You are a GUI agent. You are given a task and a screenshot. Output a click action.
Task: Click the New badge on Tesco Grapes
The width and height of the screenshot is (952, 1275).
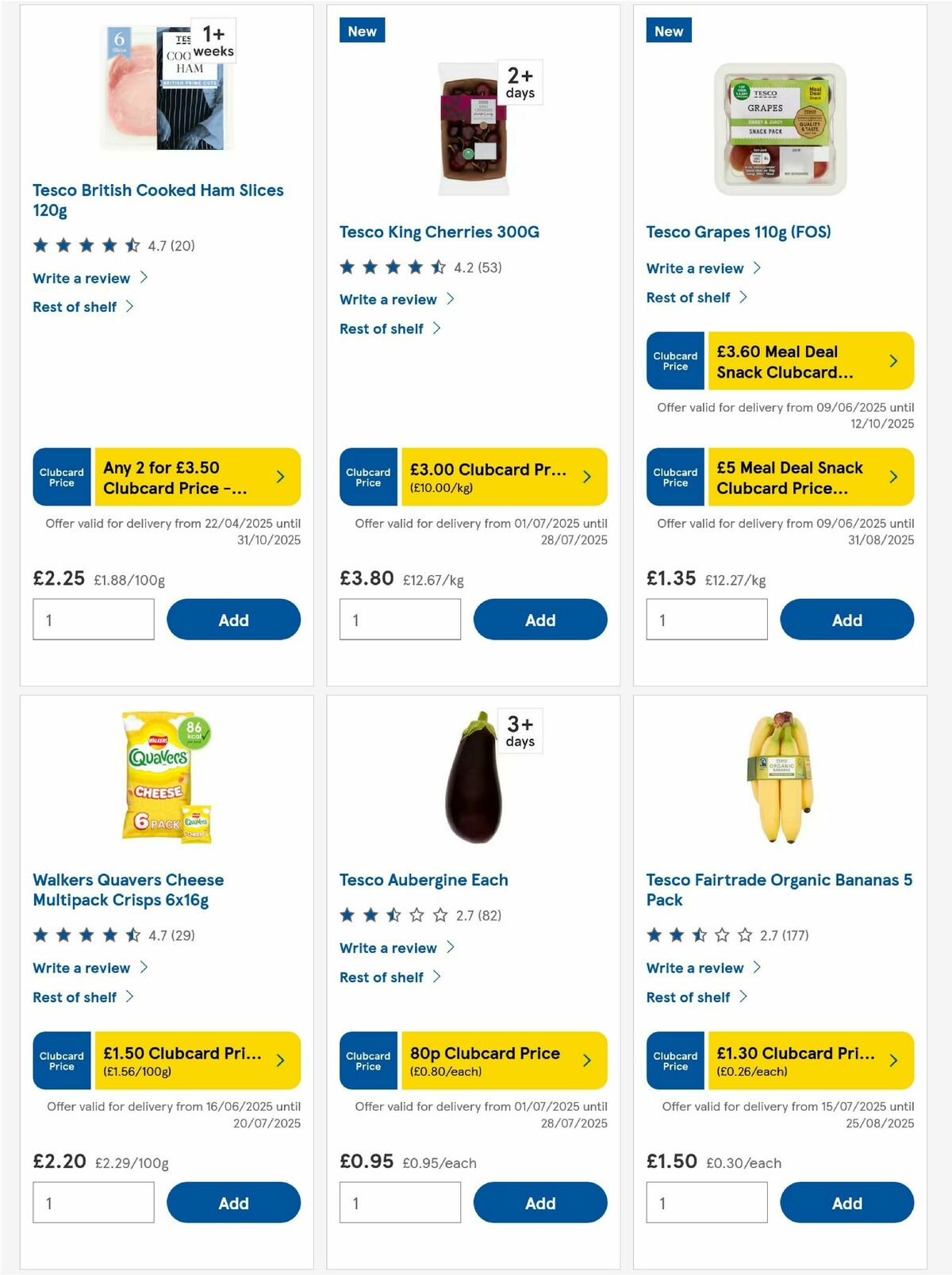(667, 31)
